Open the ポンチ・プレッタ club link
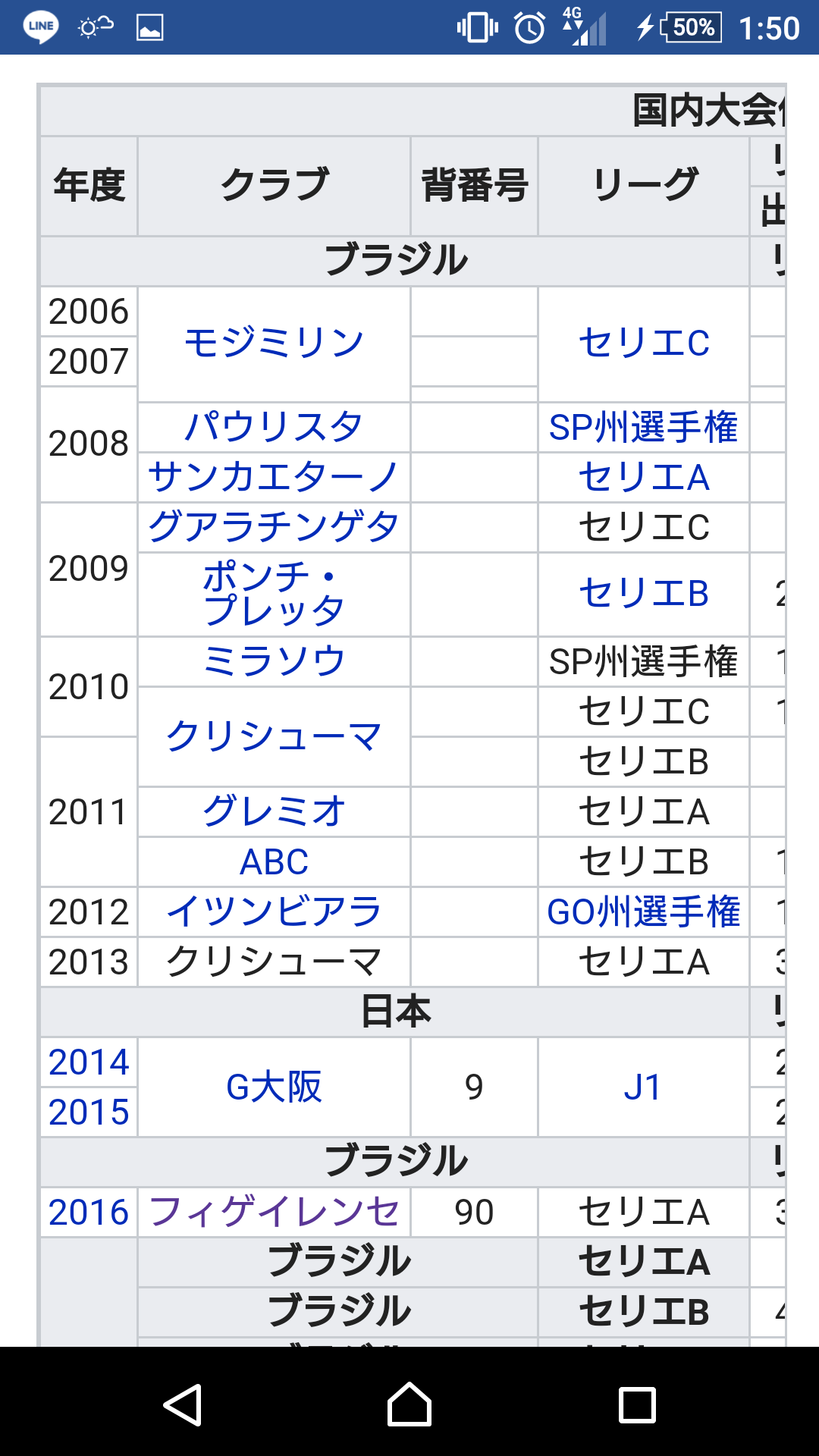 click(274, 594)
